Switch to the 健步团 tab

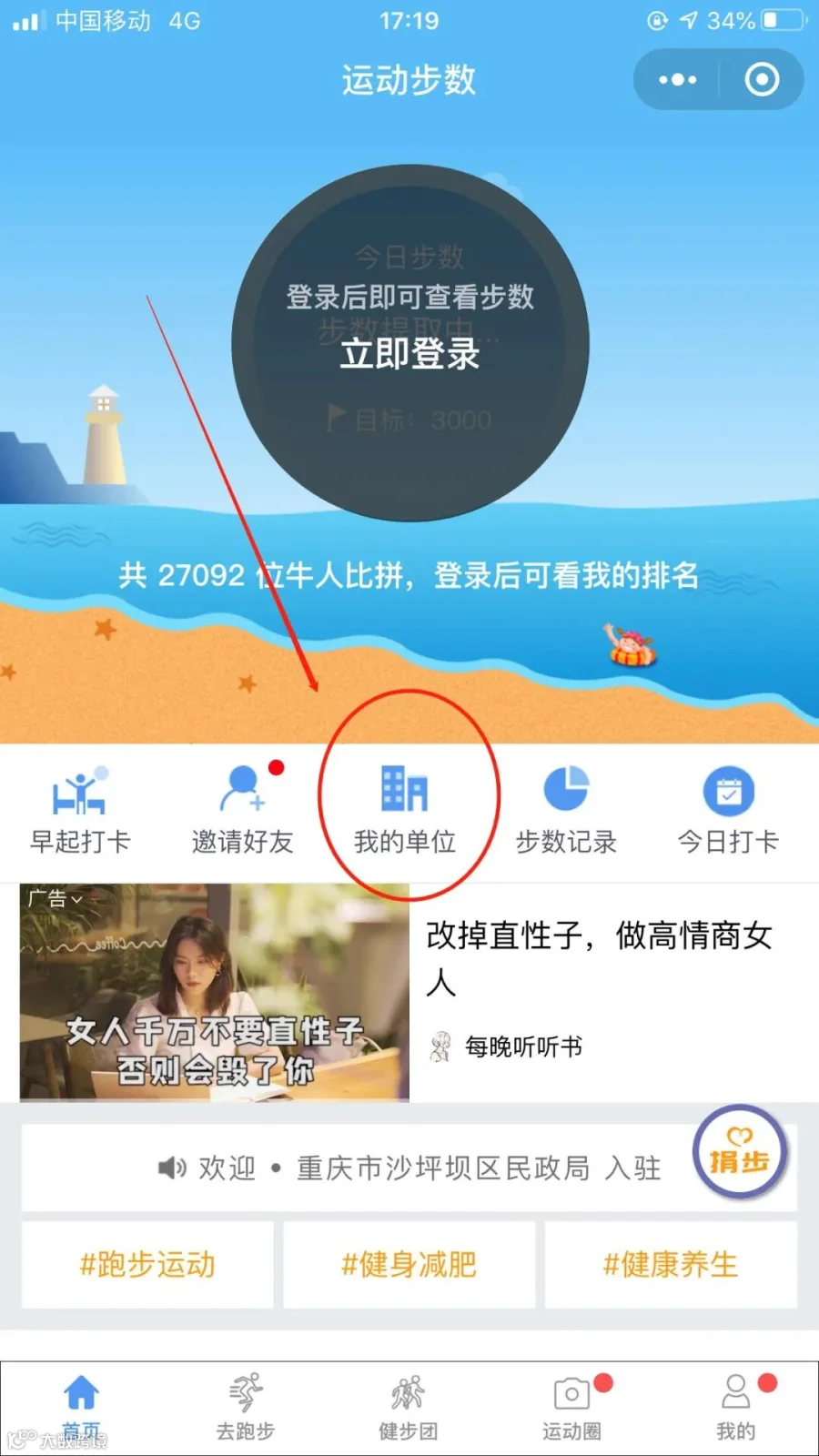pos(409,1407)
